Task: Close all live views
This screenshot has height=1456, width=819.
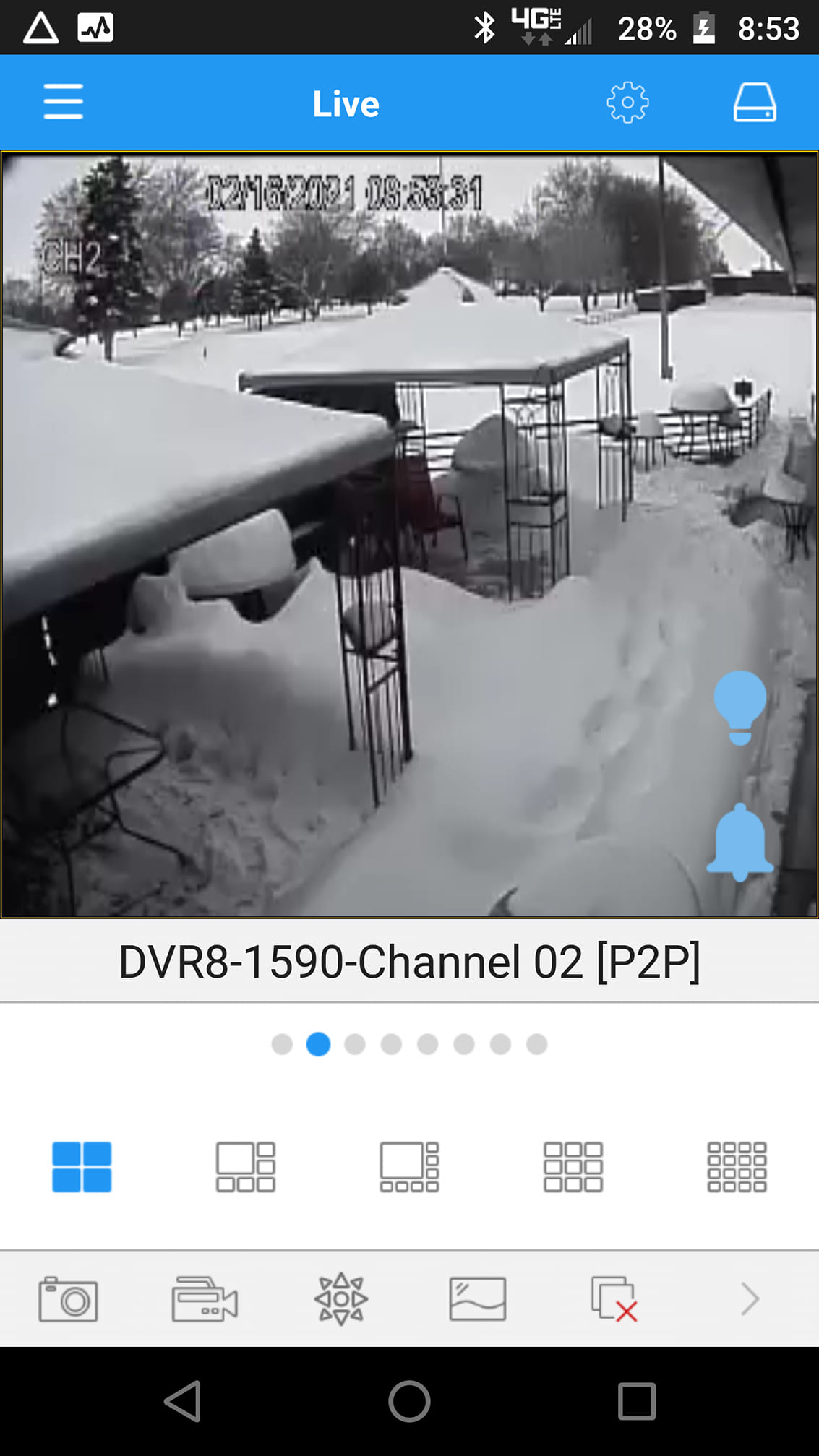Action: [x=614, y=1299]
